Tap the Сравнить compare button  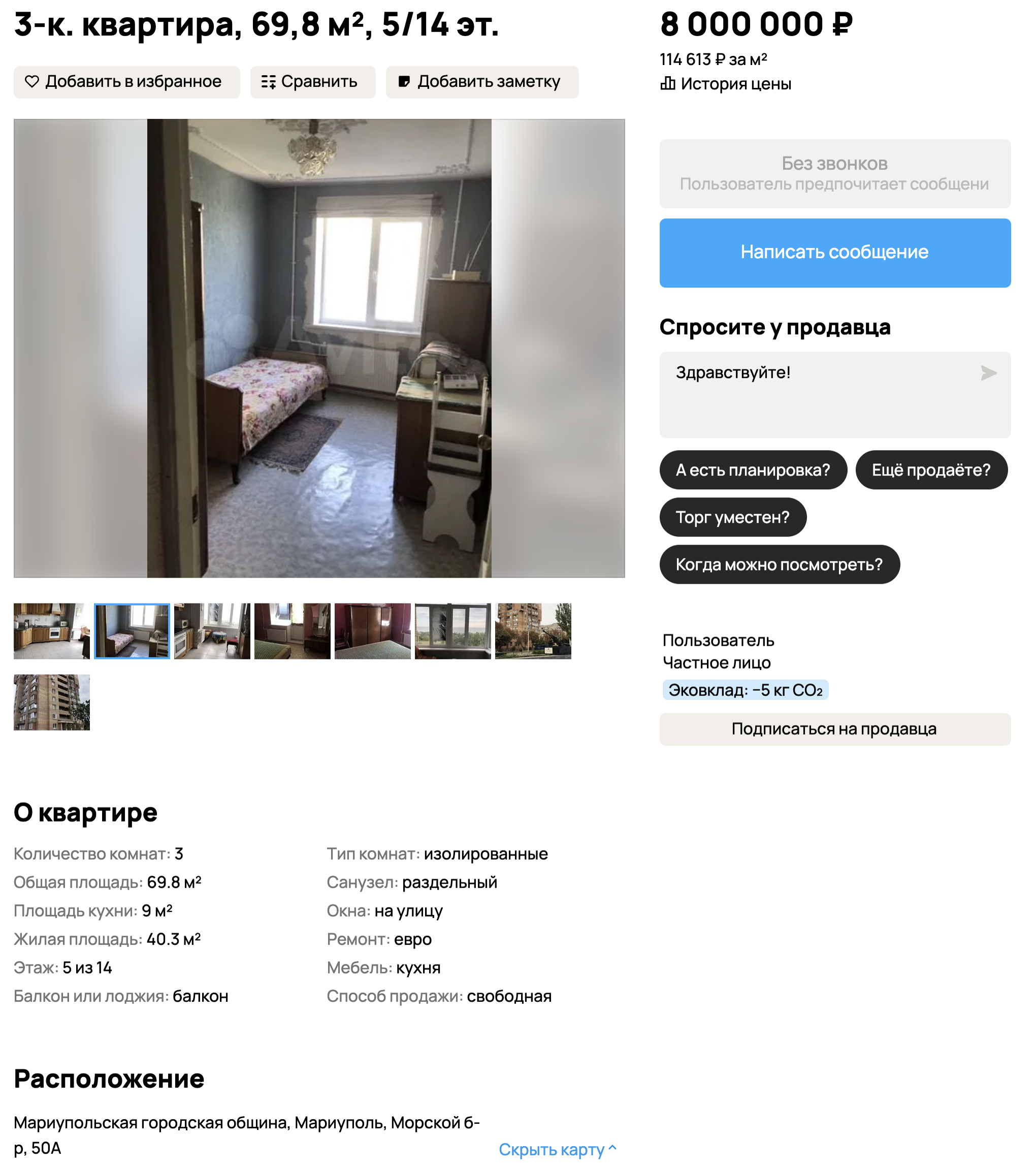(312, 82)
